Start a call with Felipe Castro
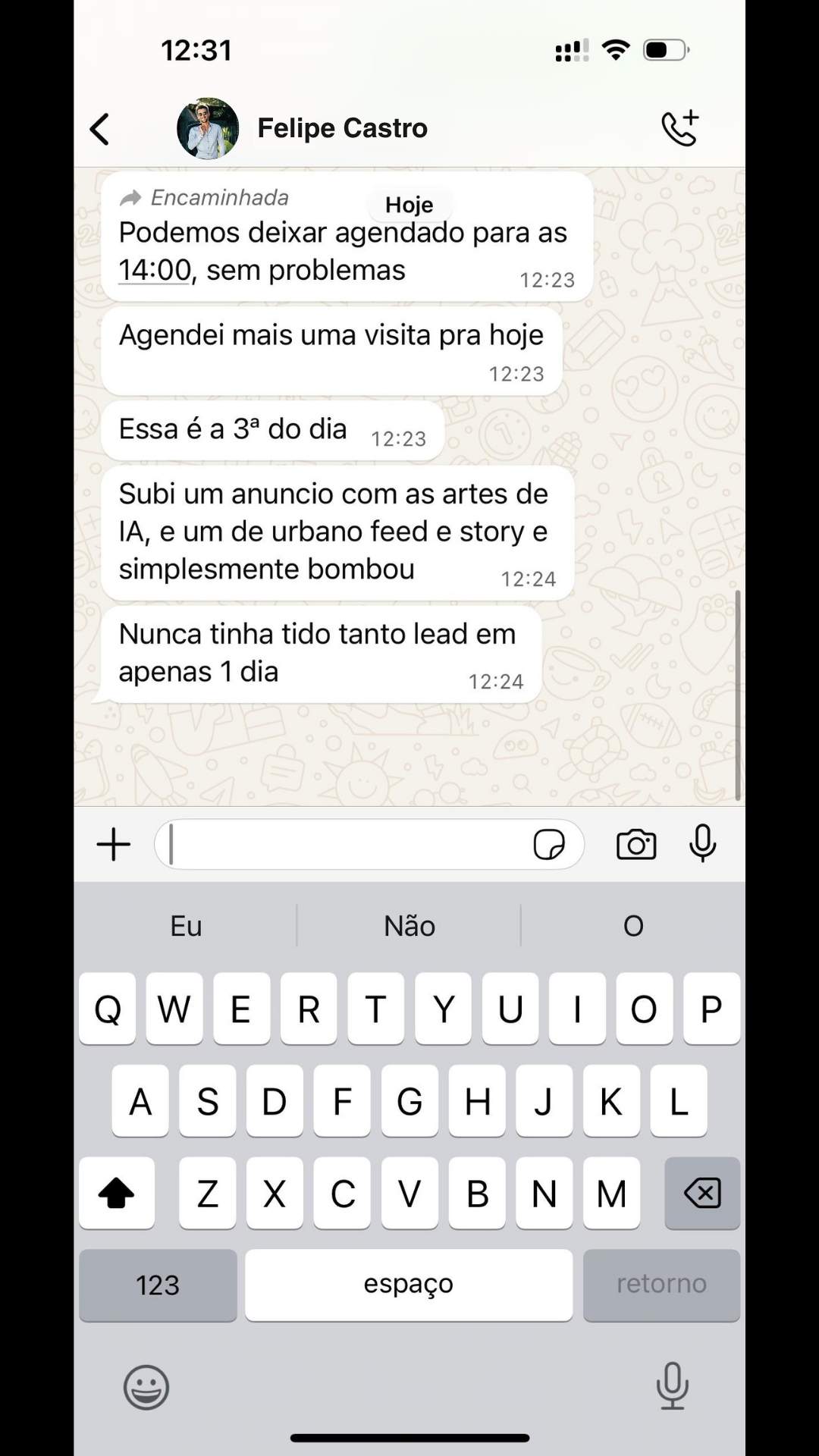The width and height of the screenshot is (819, 1456). click(x=679, y=128)
